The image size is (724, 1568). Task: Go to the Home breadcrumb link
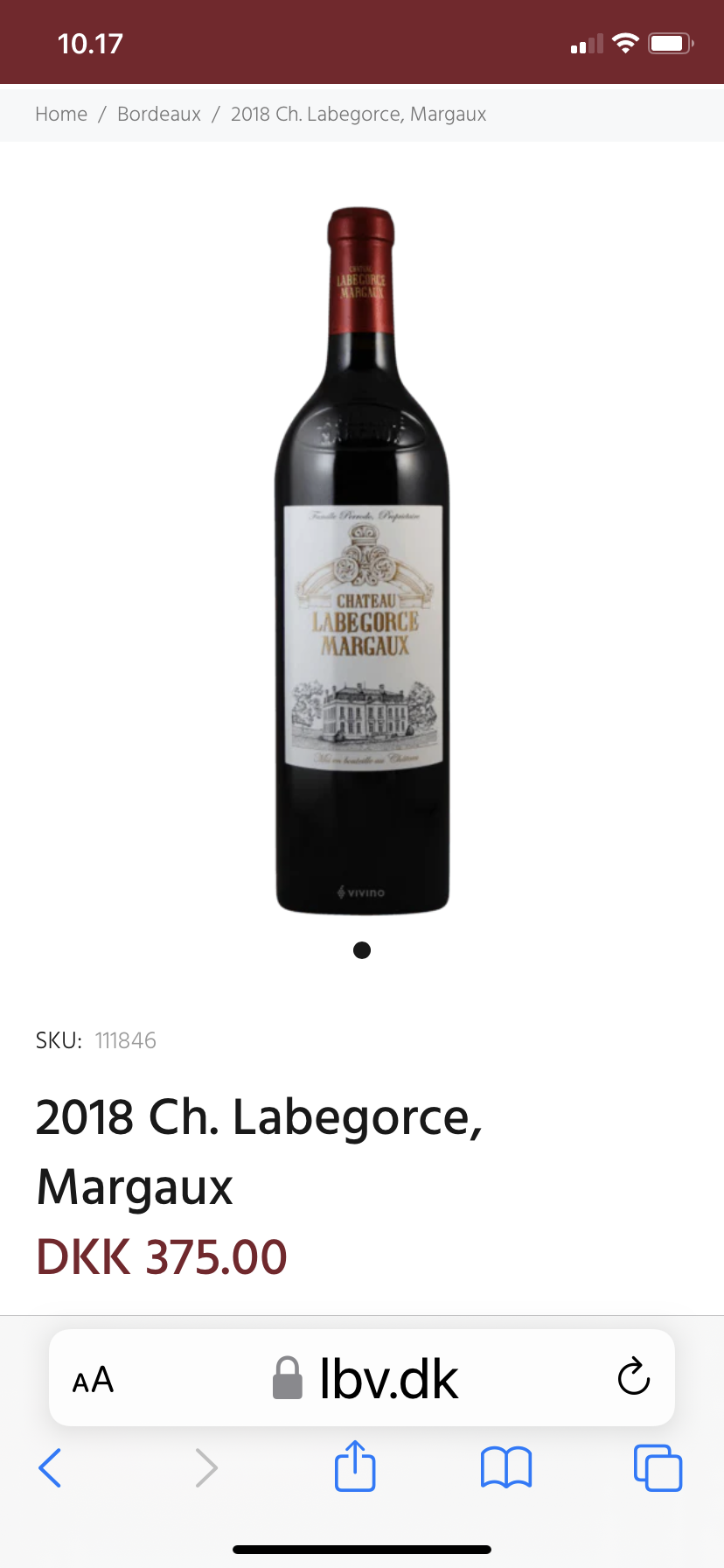point(61,115)
